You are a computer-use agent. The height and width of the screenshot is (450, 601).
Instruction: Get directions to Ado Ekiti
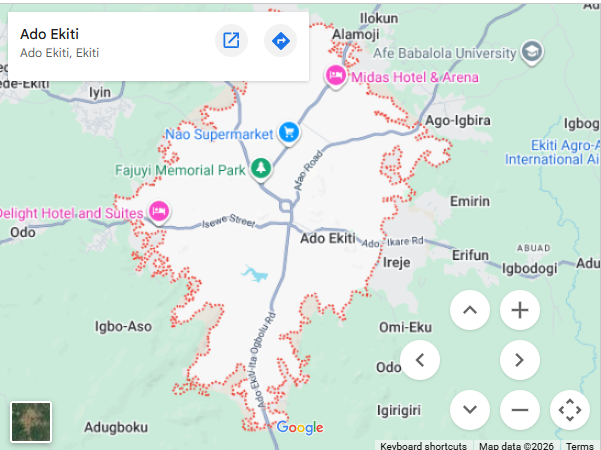tap(281, 41)
